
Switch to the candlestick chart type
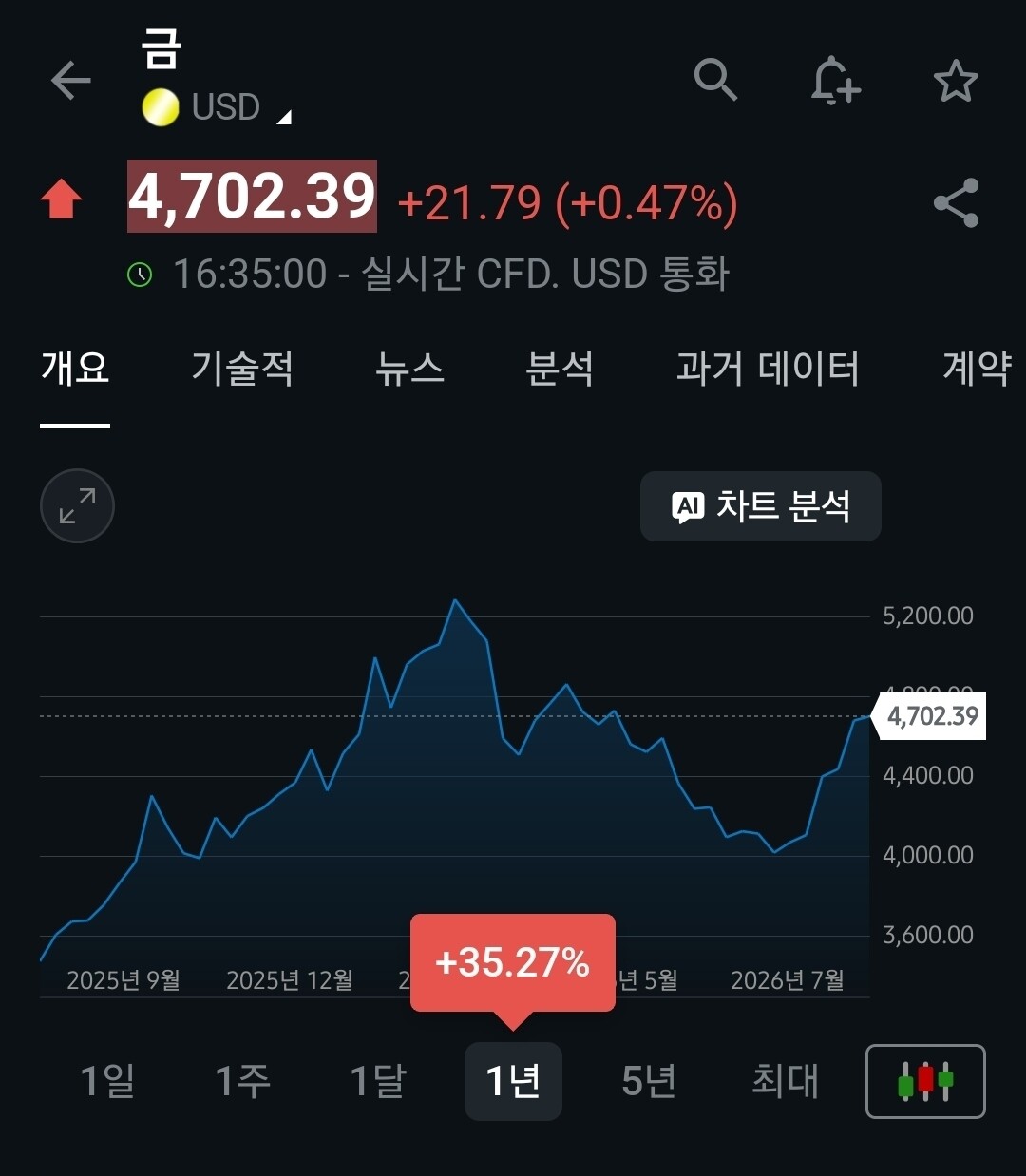[925, 1081]
